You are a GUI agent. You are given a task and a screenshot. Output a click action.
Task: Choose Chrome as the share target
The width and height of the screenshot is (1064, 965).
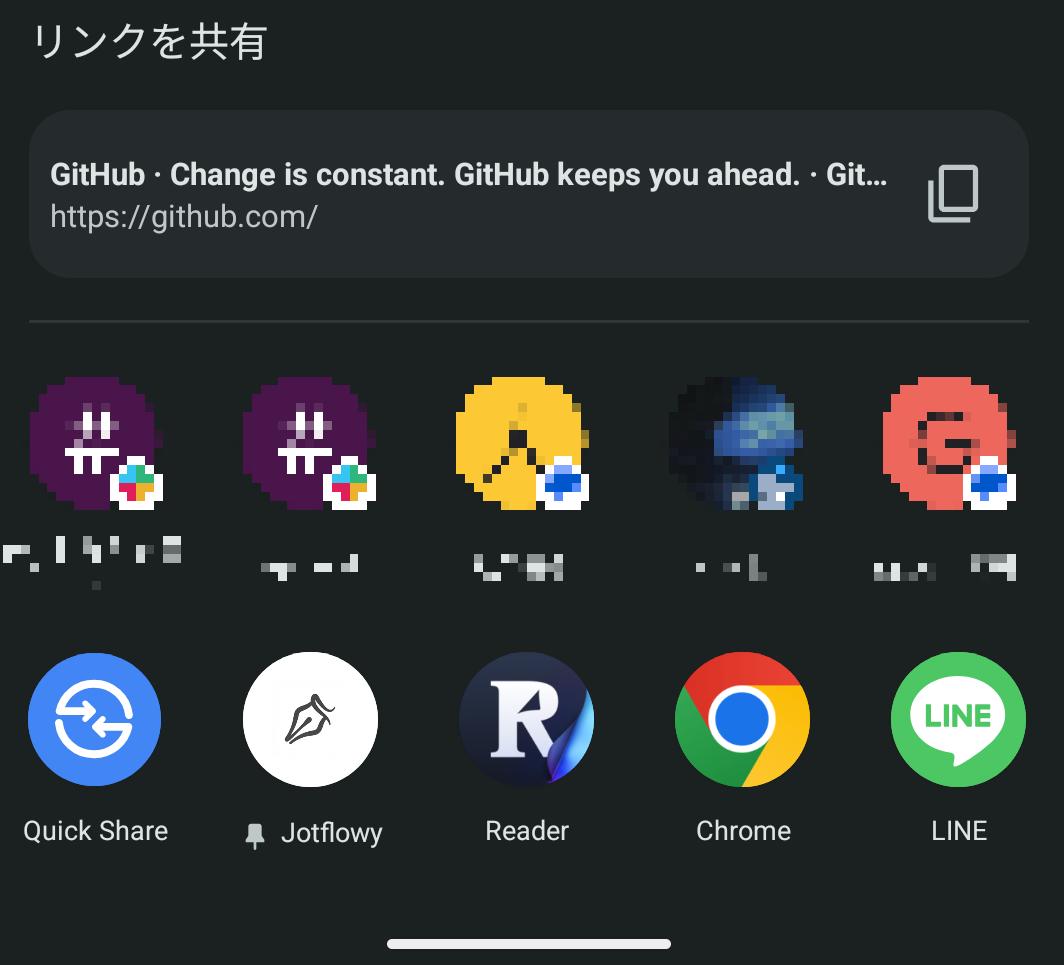[743, 720]
